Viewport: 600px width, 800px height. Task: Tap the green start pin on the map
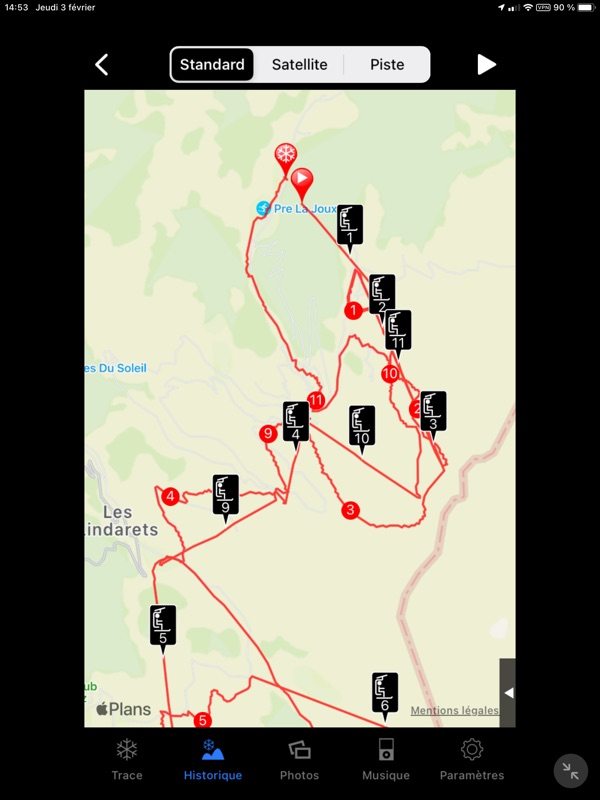(x=301, y=181)
